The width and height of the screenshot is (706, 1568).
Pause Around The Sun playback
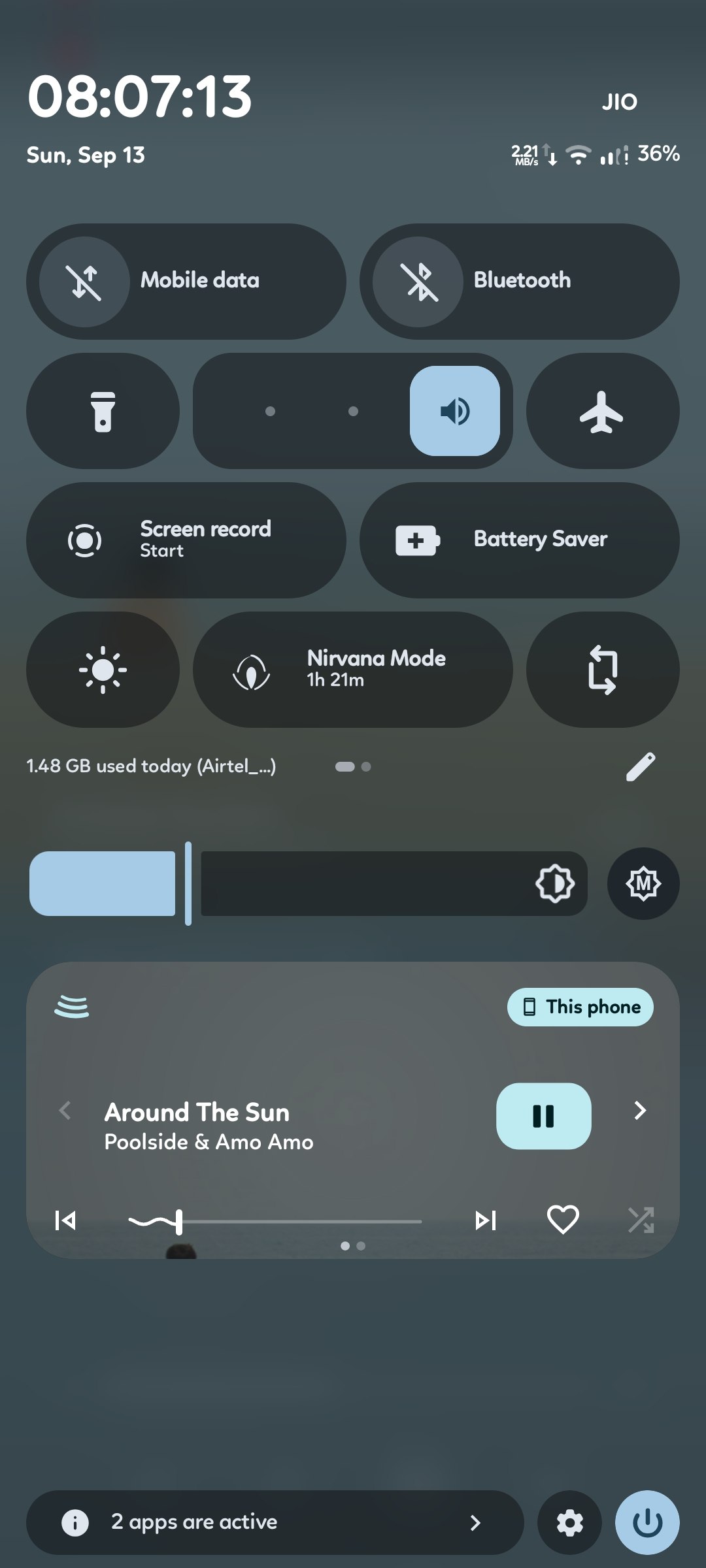tap(544, 1116)
